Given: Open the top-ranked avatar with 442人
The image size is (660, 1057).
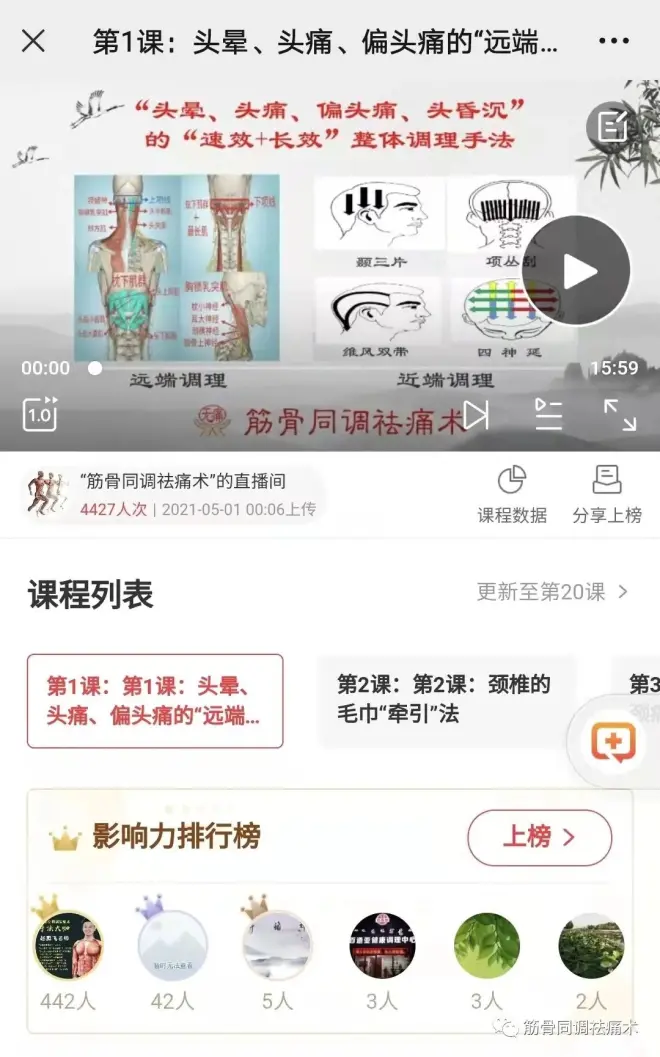Looking at the screenshot, I should click(68, 945).
